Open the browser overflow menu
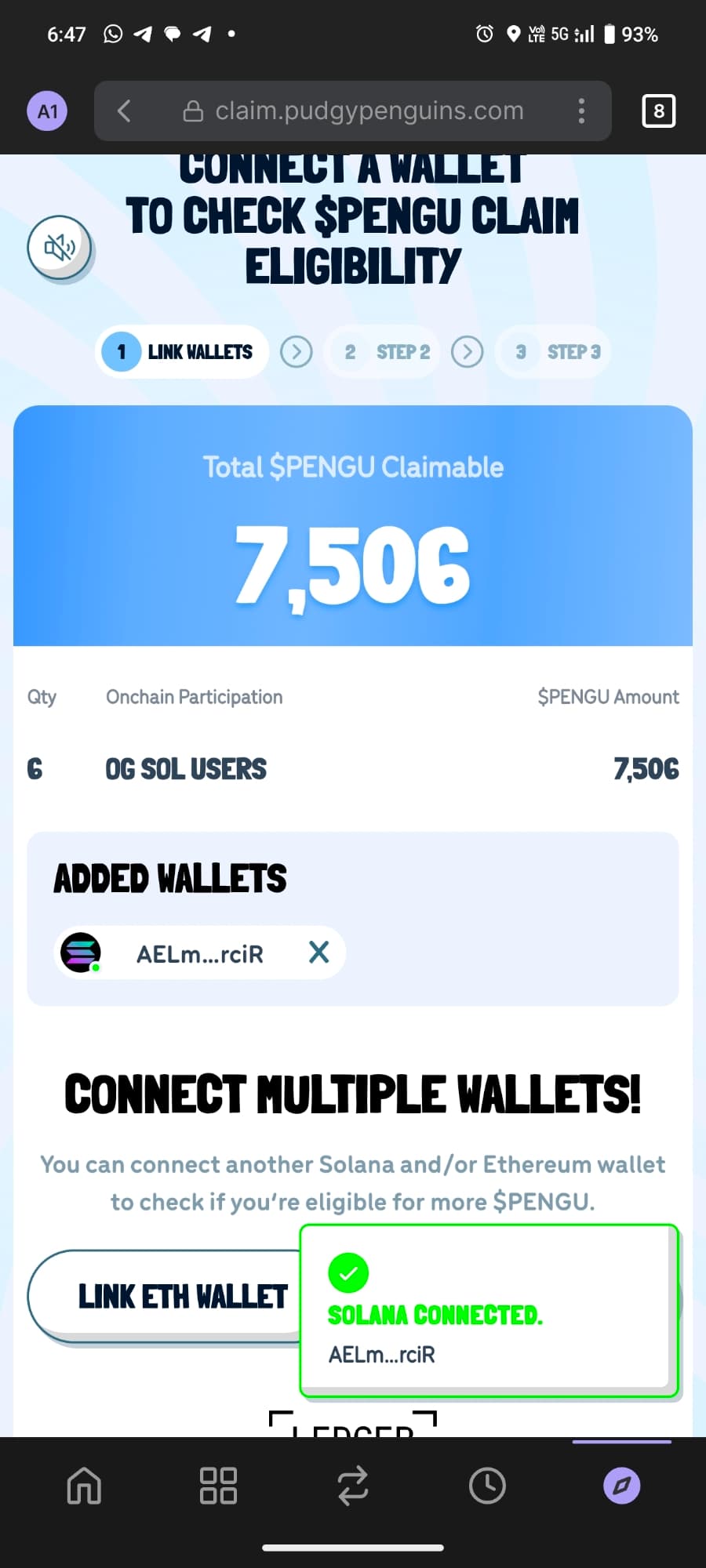Image resolution: width=706 pixels, height=1568 pixels. pos(581,111)
